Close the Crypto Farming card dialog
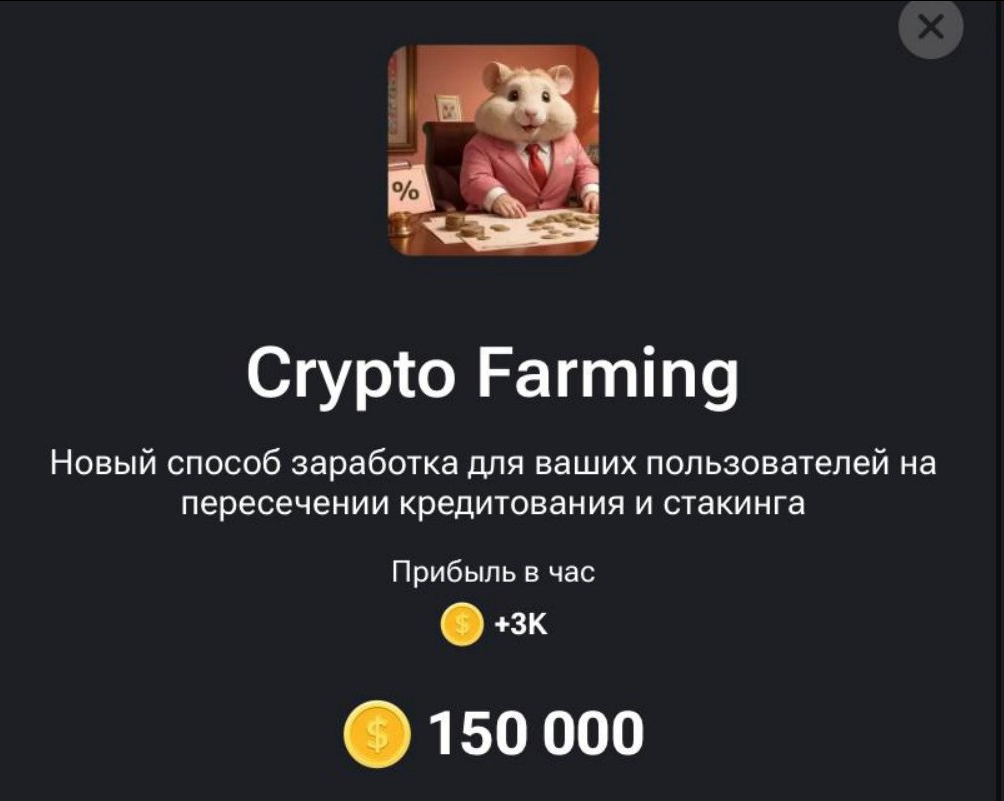The width and height of the screenshot is (1004, 801). 930,29
